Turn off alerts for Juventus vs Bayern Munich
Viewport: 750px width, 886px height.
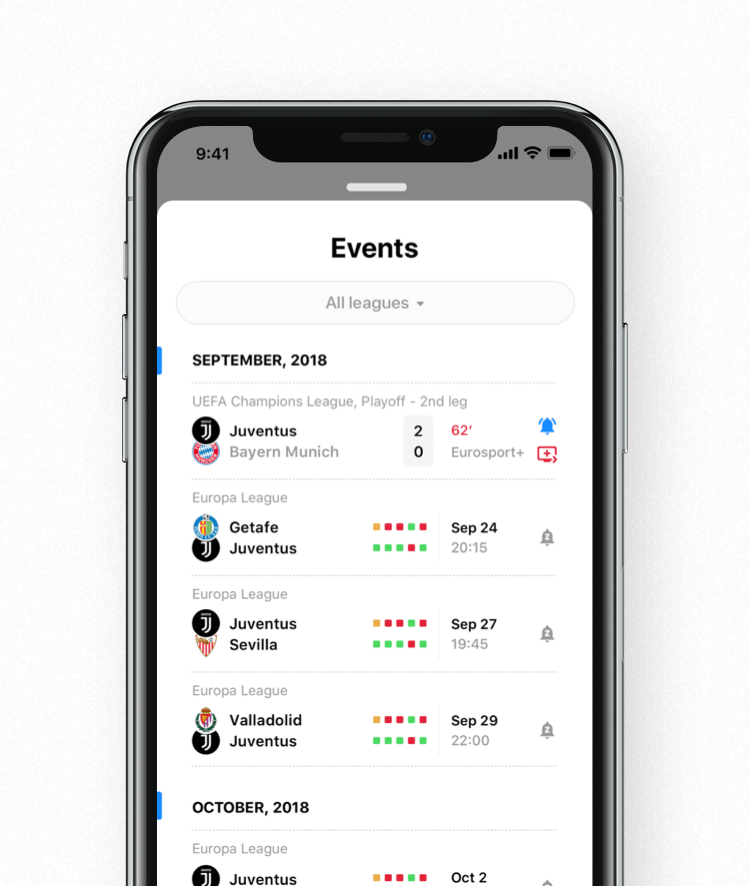pyautogui.click(x=547, y=426)
